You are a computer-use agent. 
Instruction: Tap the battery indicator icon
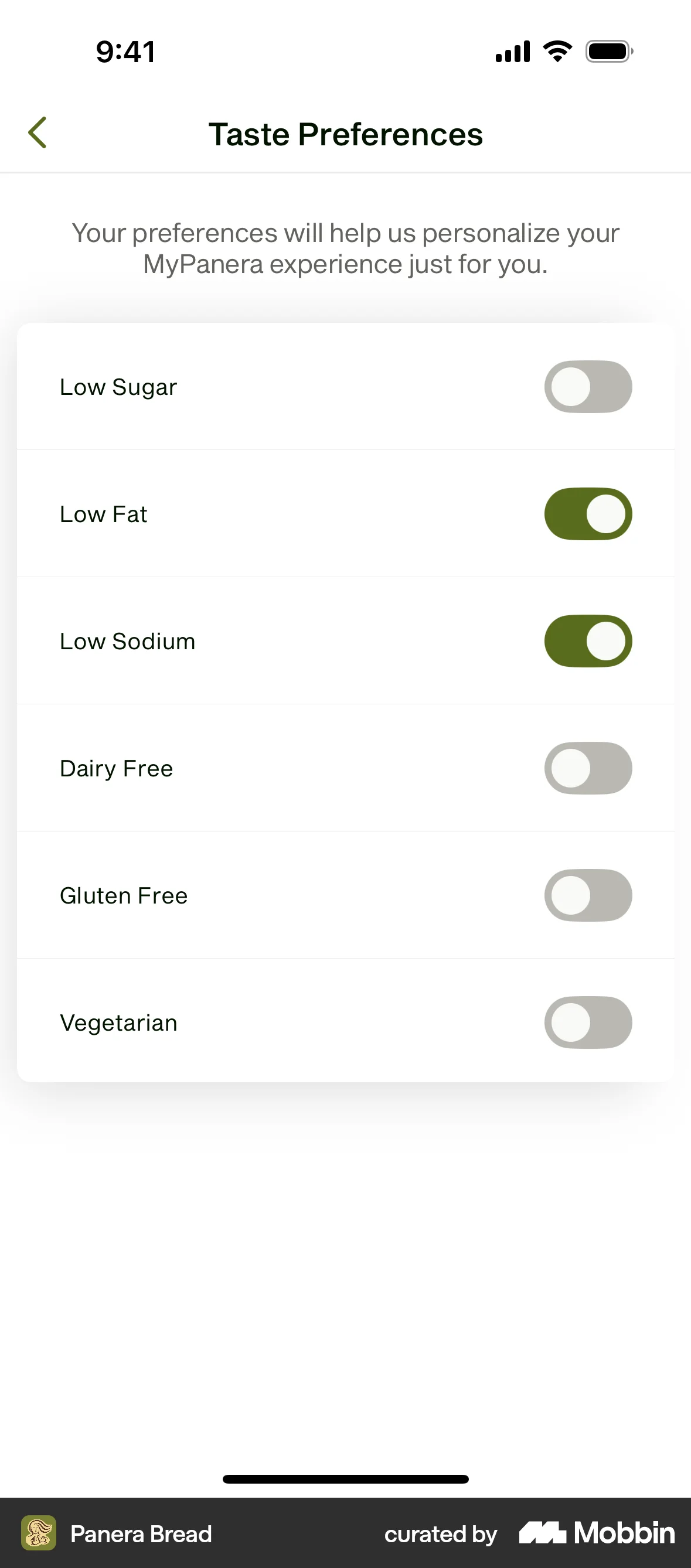[x=609, y=51]
